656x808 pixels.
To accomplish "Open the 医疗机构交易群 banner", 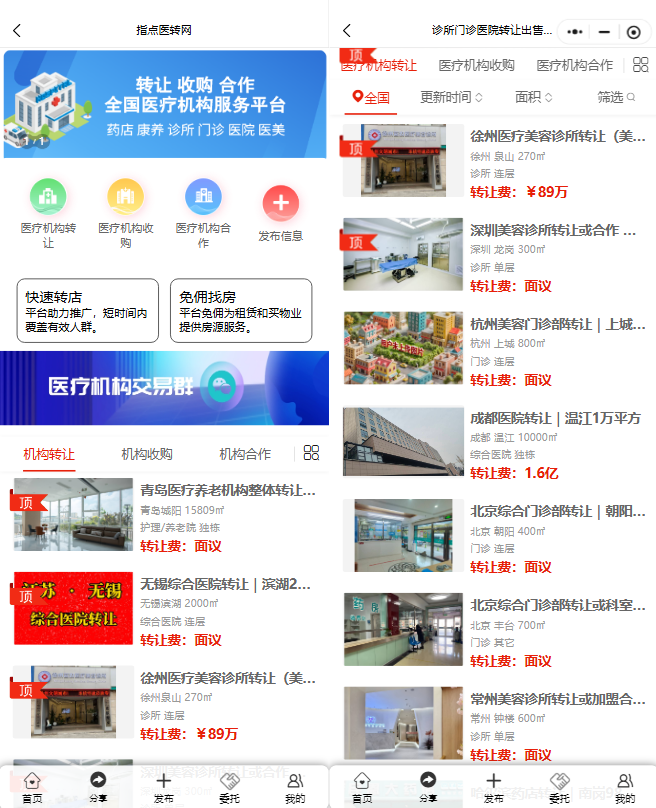I will tap(164, 388).
